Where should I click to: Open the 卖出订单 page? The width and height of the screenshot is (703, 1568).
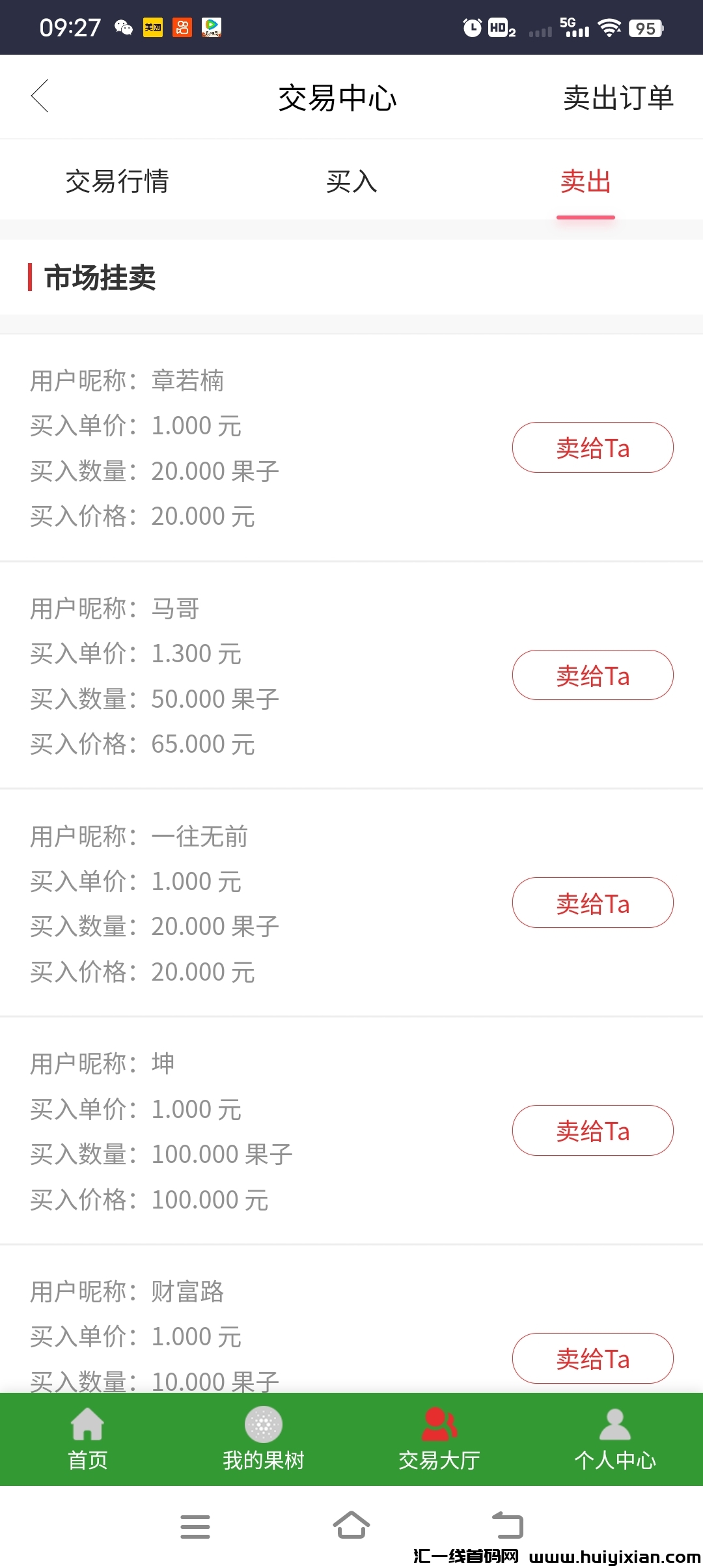click(x=618, y=98)
